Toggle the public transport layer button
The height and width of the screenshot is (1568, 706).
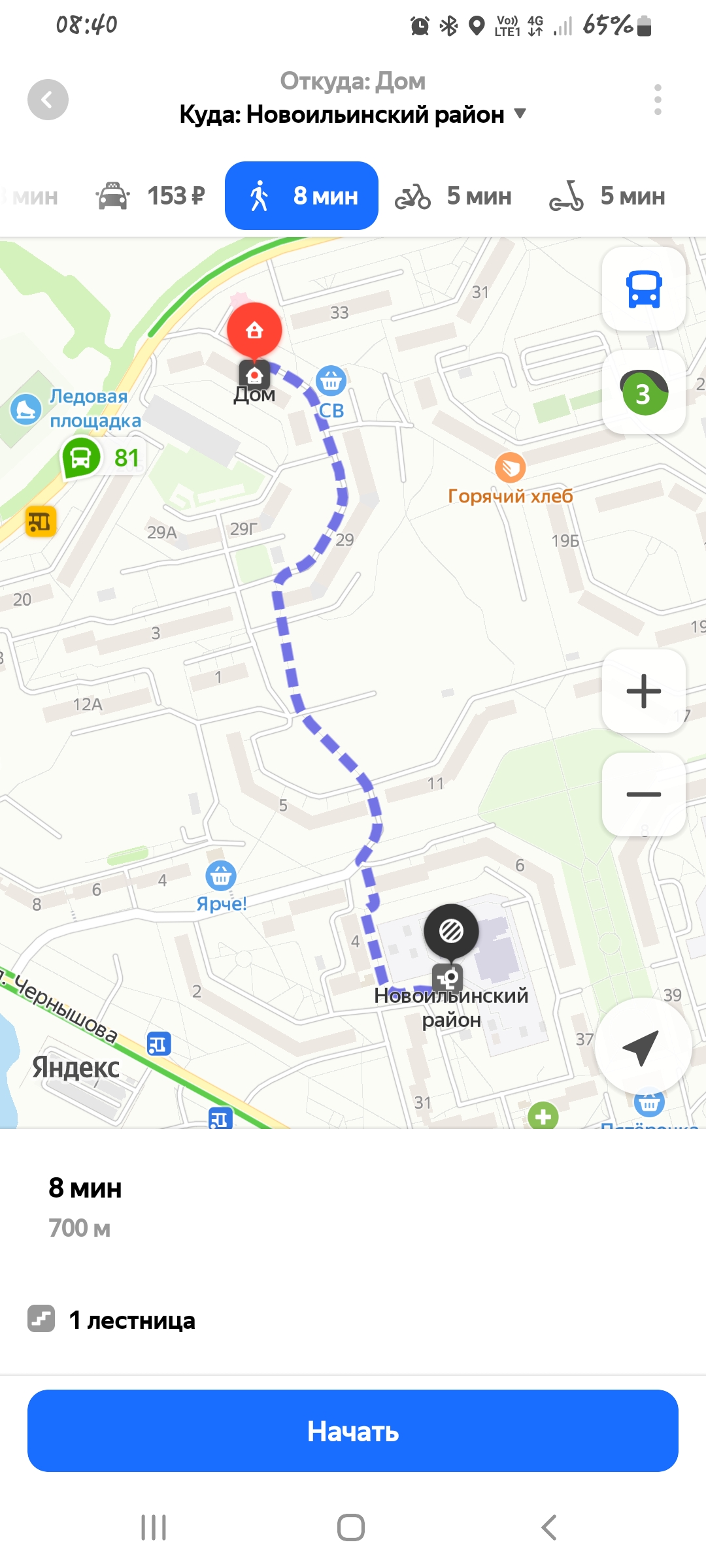coord(643,289)
